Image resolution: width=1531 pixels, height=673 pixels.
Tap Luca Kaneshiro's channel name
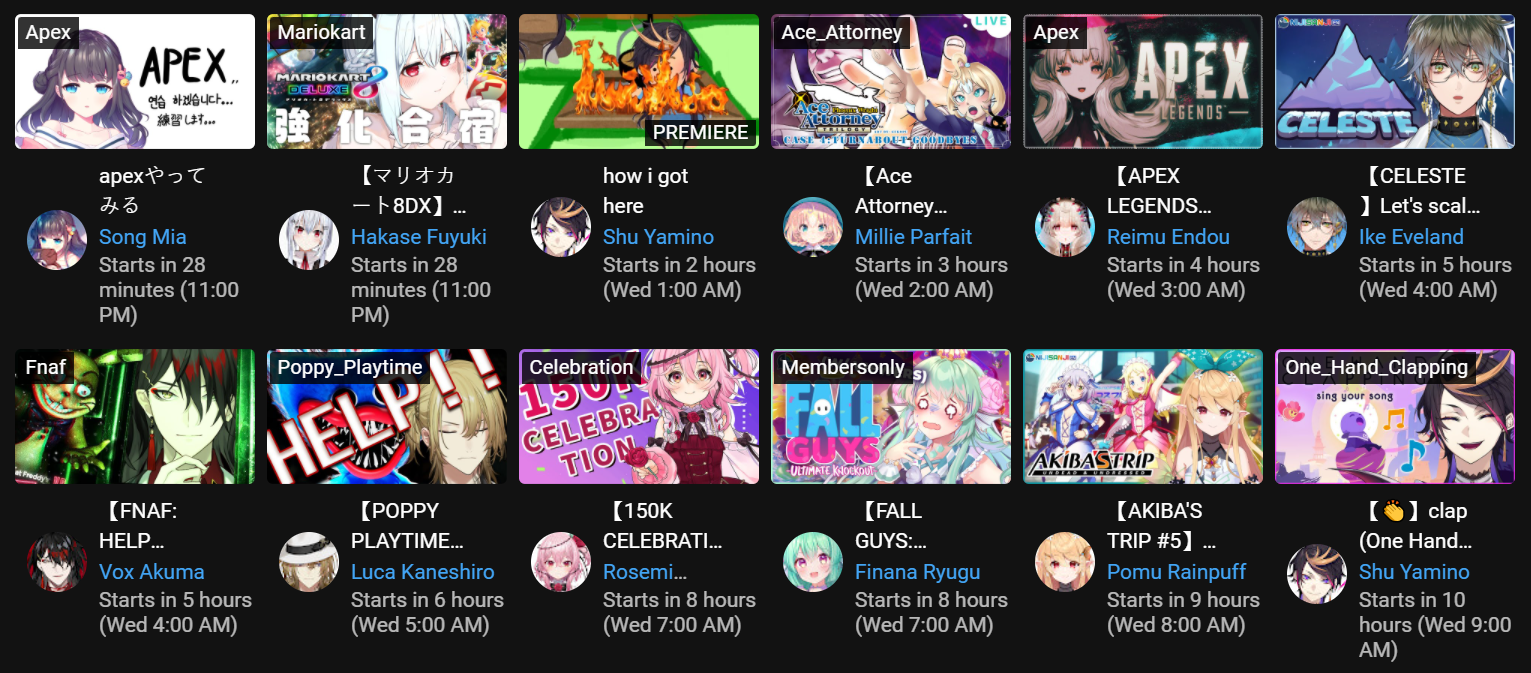(x=422, y=572)
